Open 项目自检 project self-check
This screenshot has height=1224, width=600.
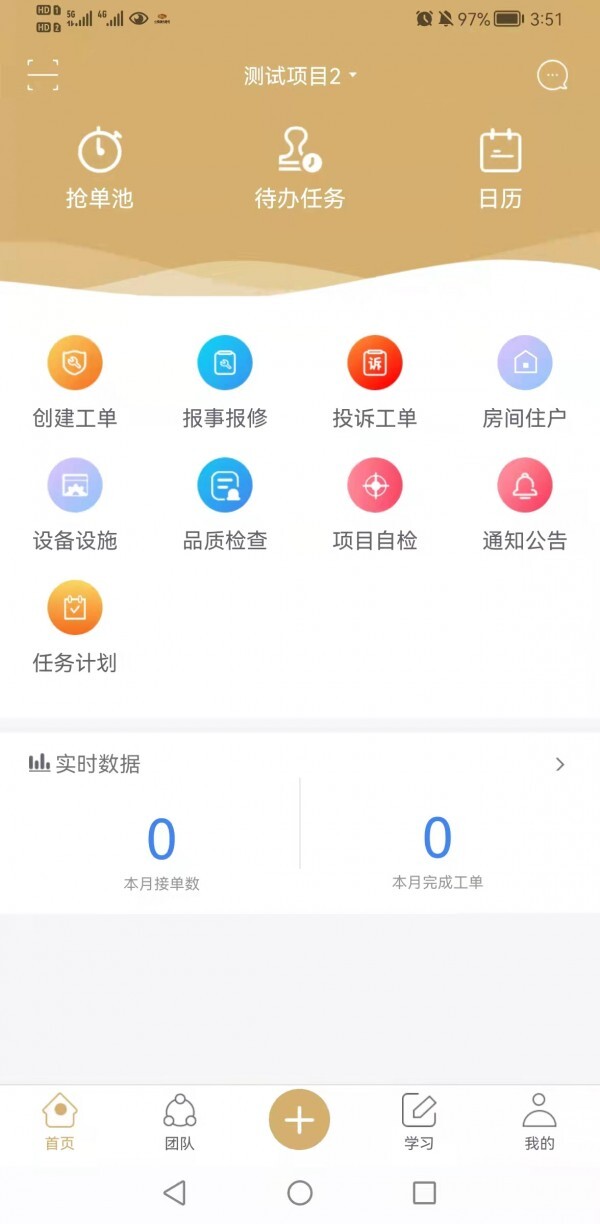[x=375, y=505]
